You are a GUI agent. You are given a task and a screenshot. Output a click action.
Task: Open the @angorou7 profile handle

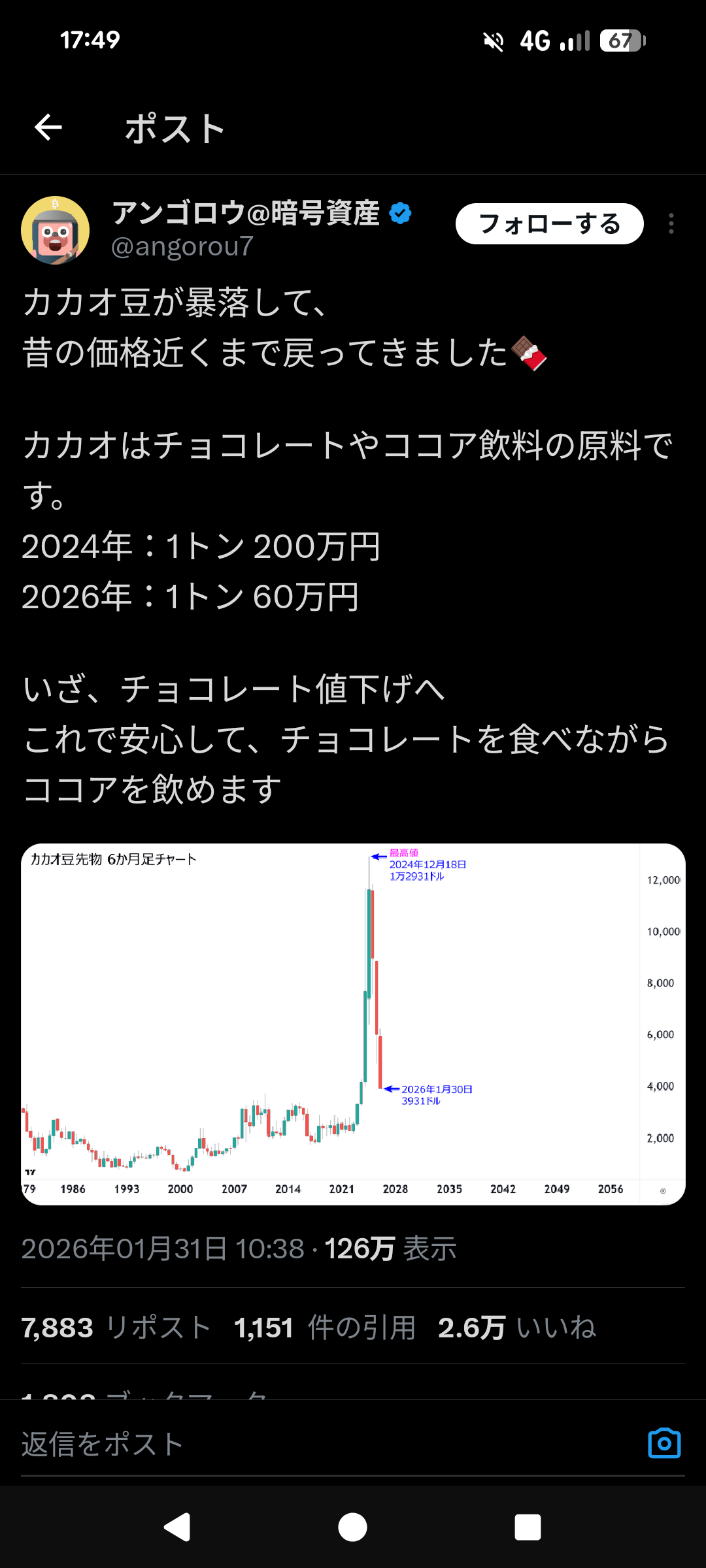[182, 246]
